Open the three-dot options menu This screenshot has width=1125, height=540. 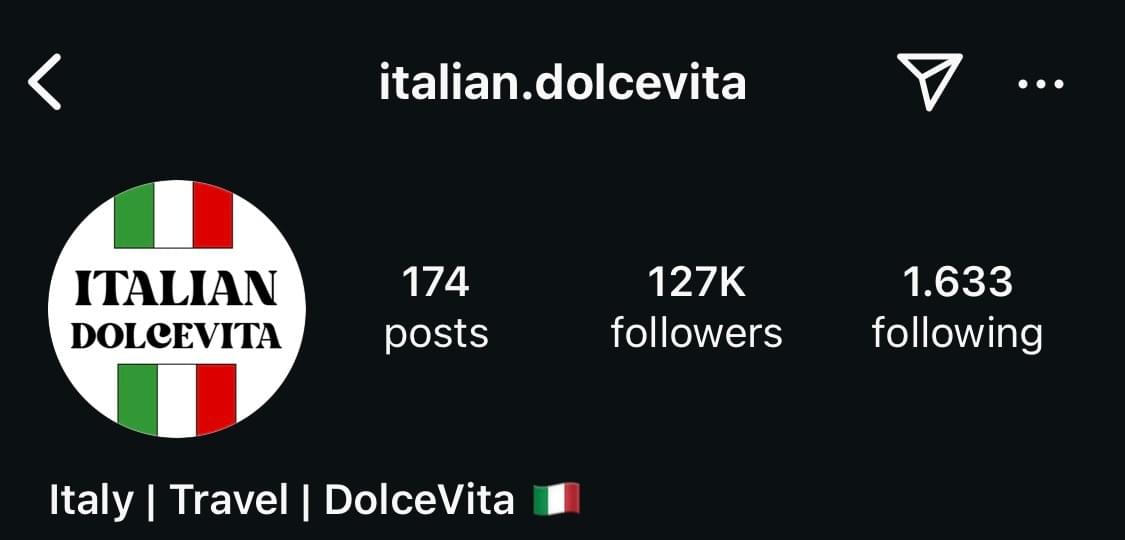pos(1040,84)
